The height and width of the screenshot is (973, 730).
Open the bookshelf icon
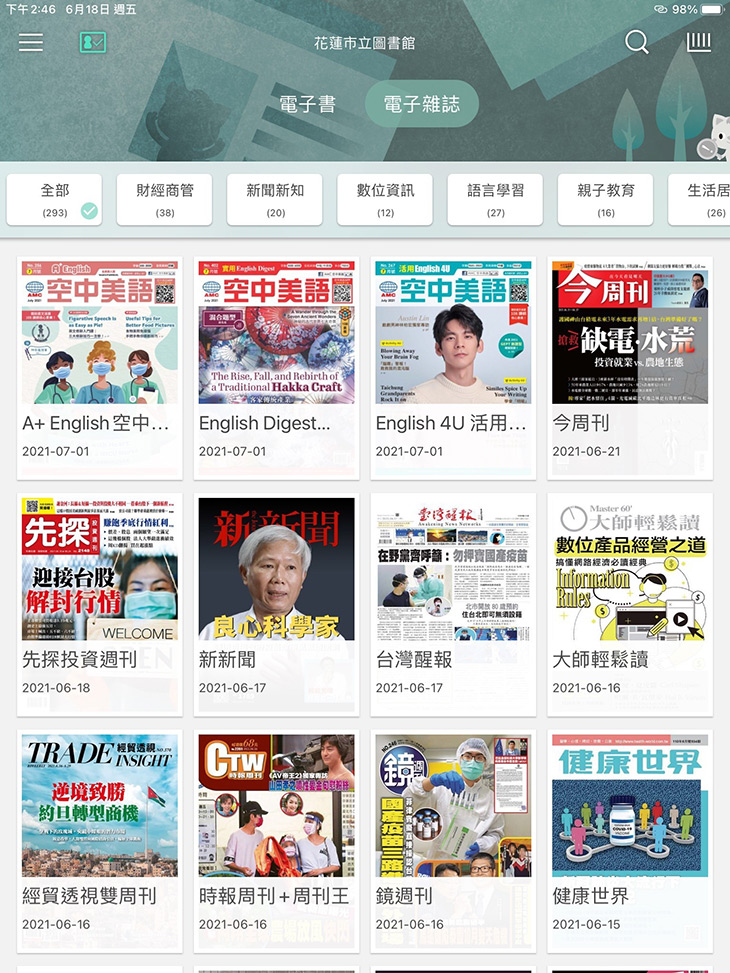click(698, 42)
